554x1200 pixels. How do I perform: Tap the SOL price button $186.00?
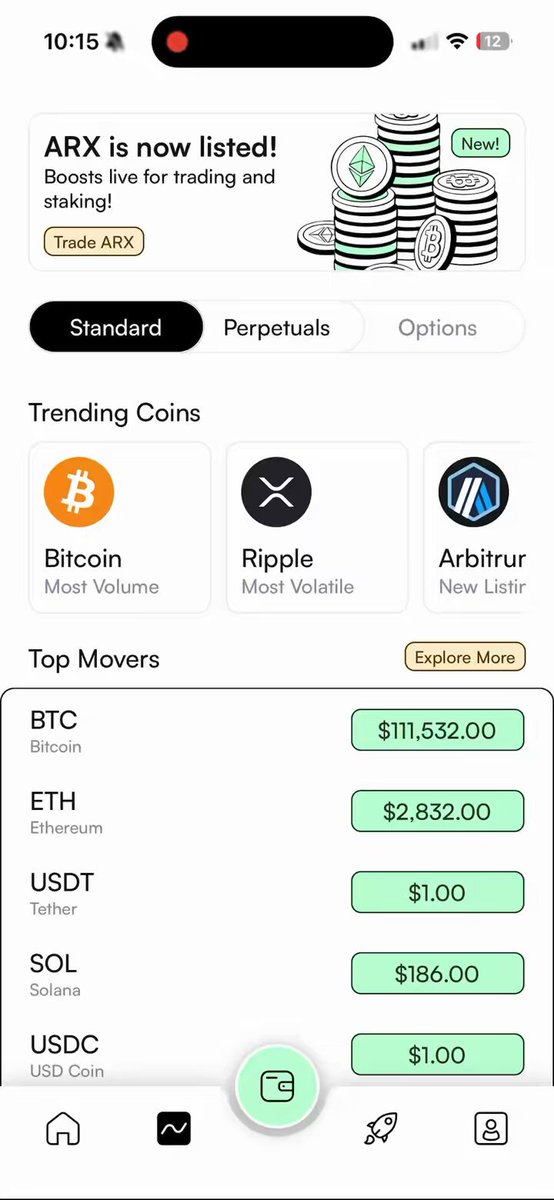437,973
